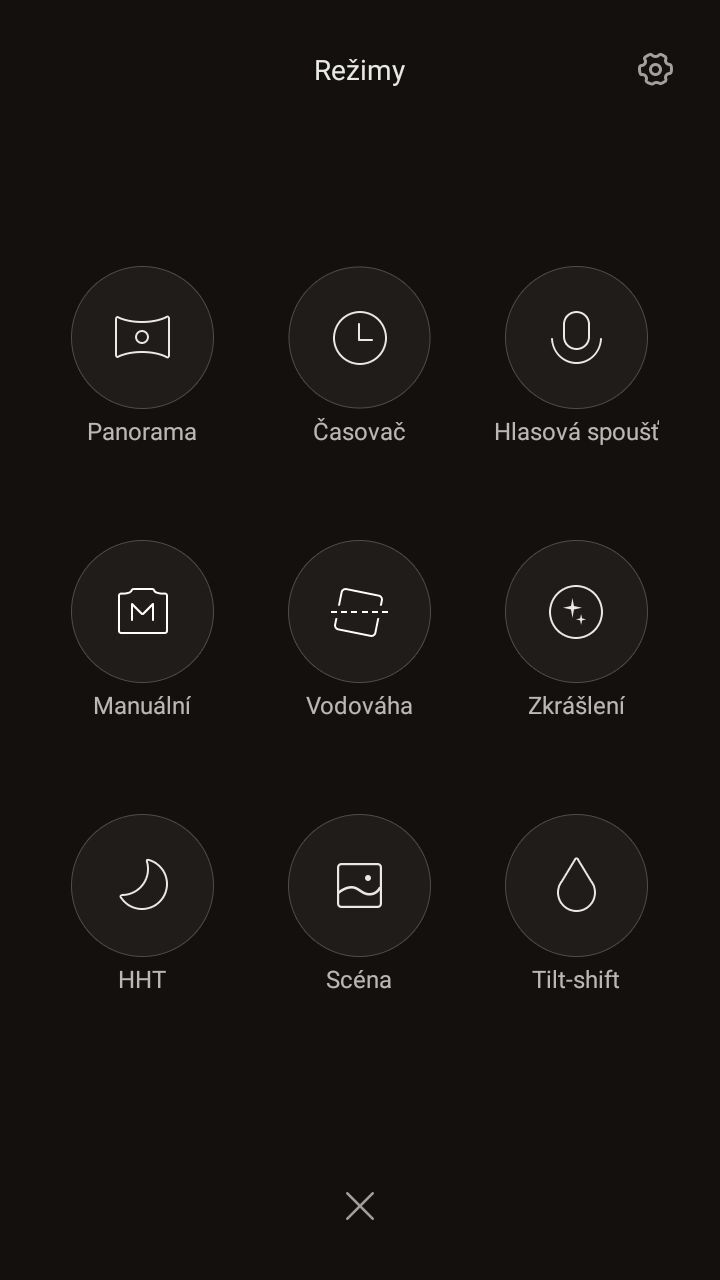The height and width of the screenshot is (1280, 720).
Task: Tap the Hlasová spoušť label
Action: [x=576, y=432]
